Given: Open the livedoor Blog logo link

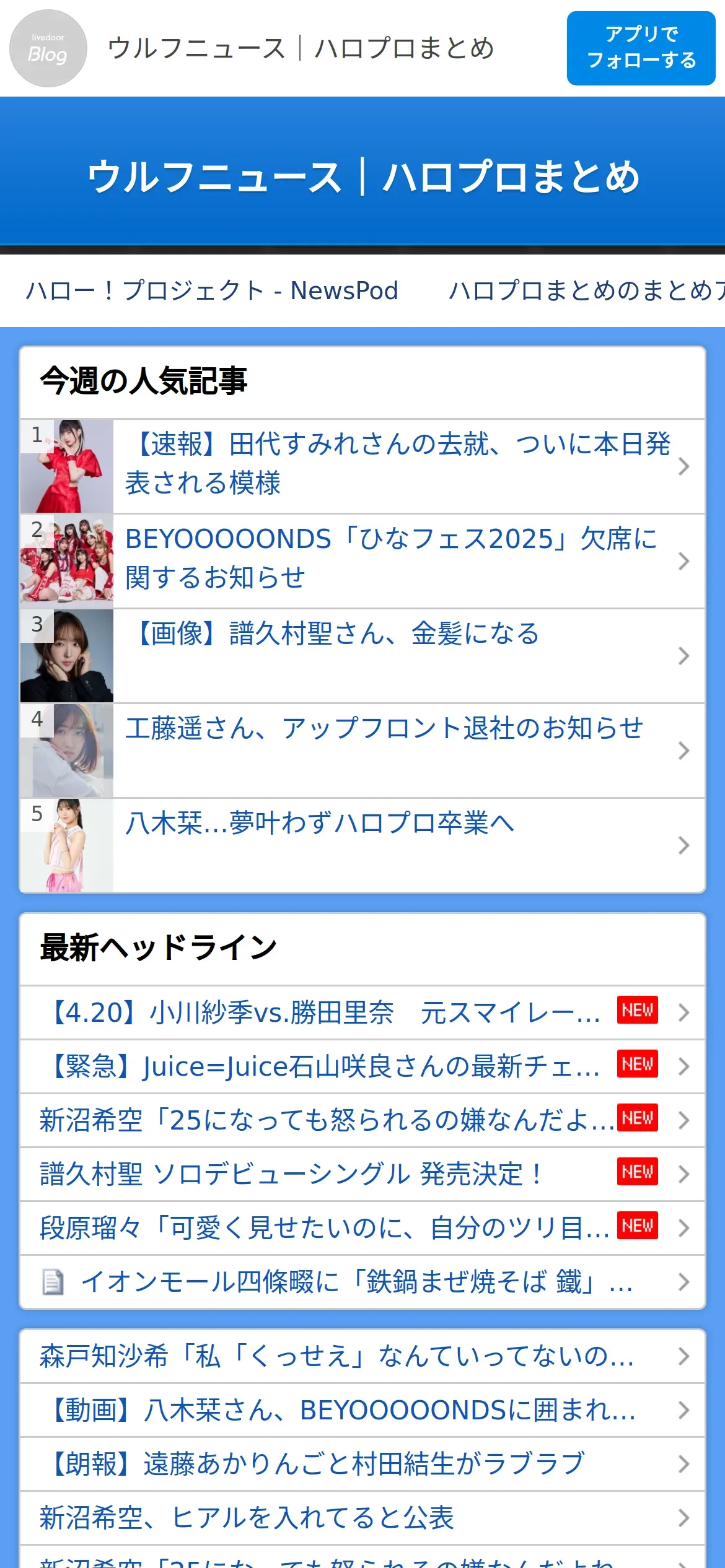Looking at the screenshot, I should tap(48, 48).
